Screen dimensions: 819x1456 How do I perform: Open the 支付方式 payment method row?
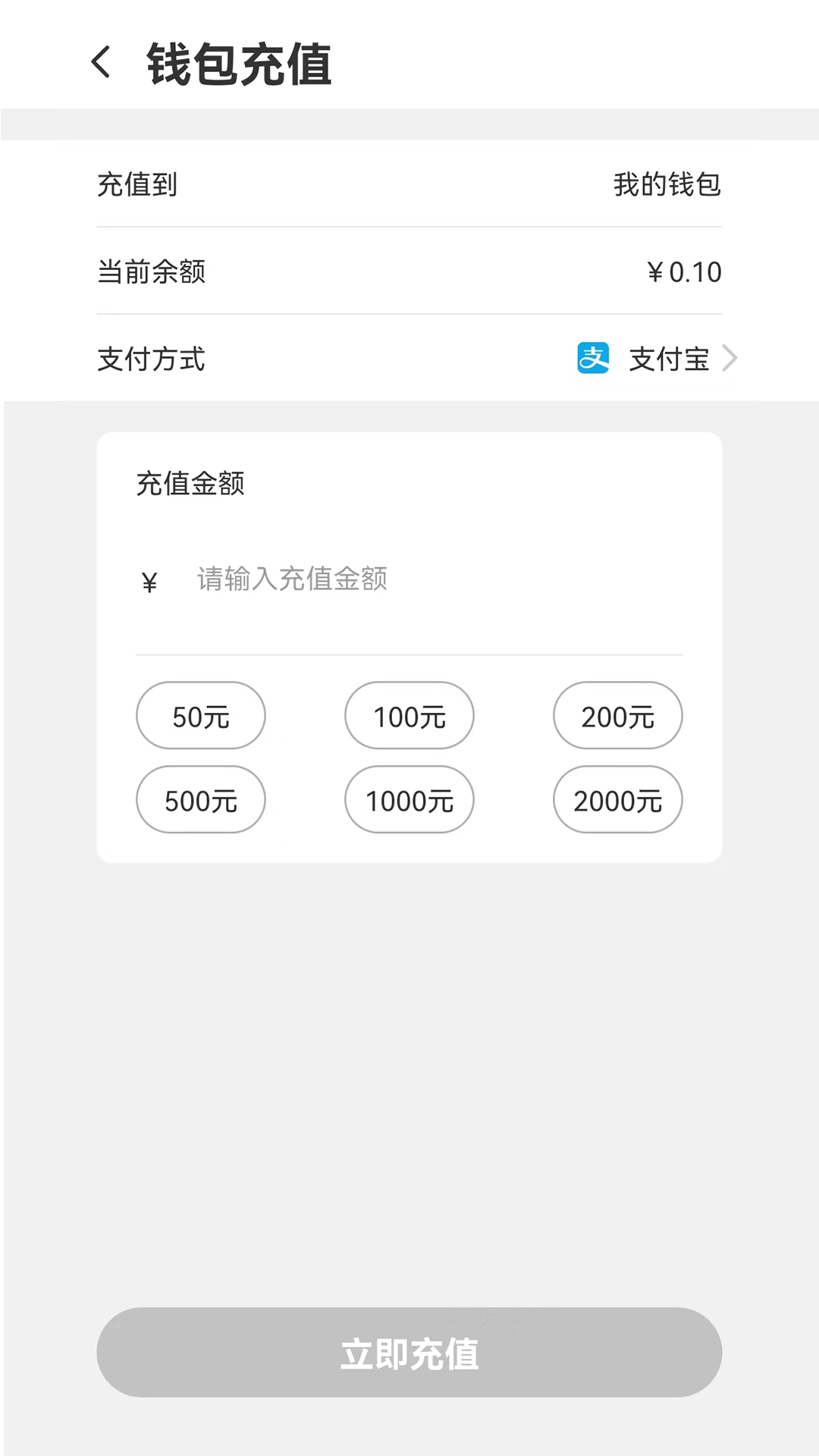tap(409, 359)
